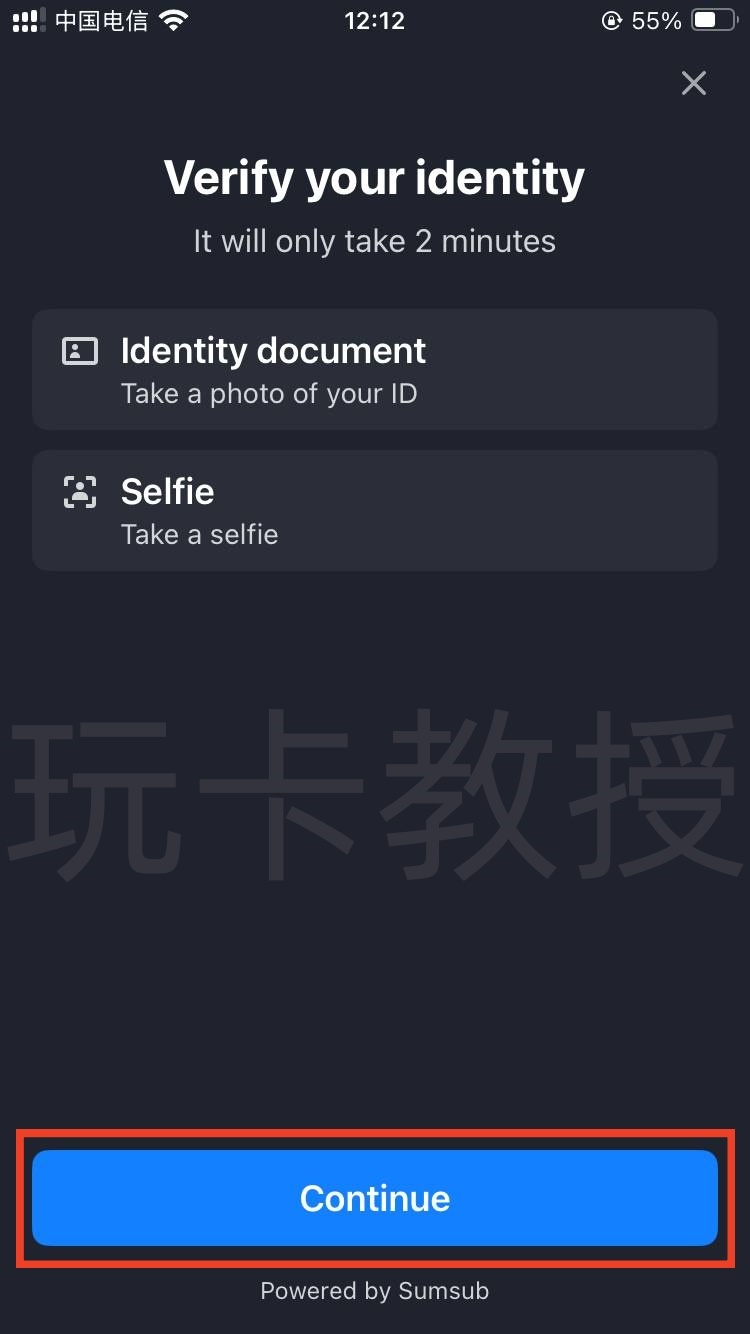Image resolution: width=750 pixels, height=1334 pixels.
Task: Close the identity verification screen
Action: [693, 83]
